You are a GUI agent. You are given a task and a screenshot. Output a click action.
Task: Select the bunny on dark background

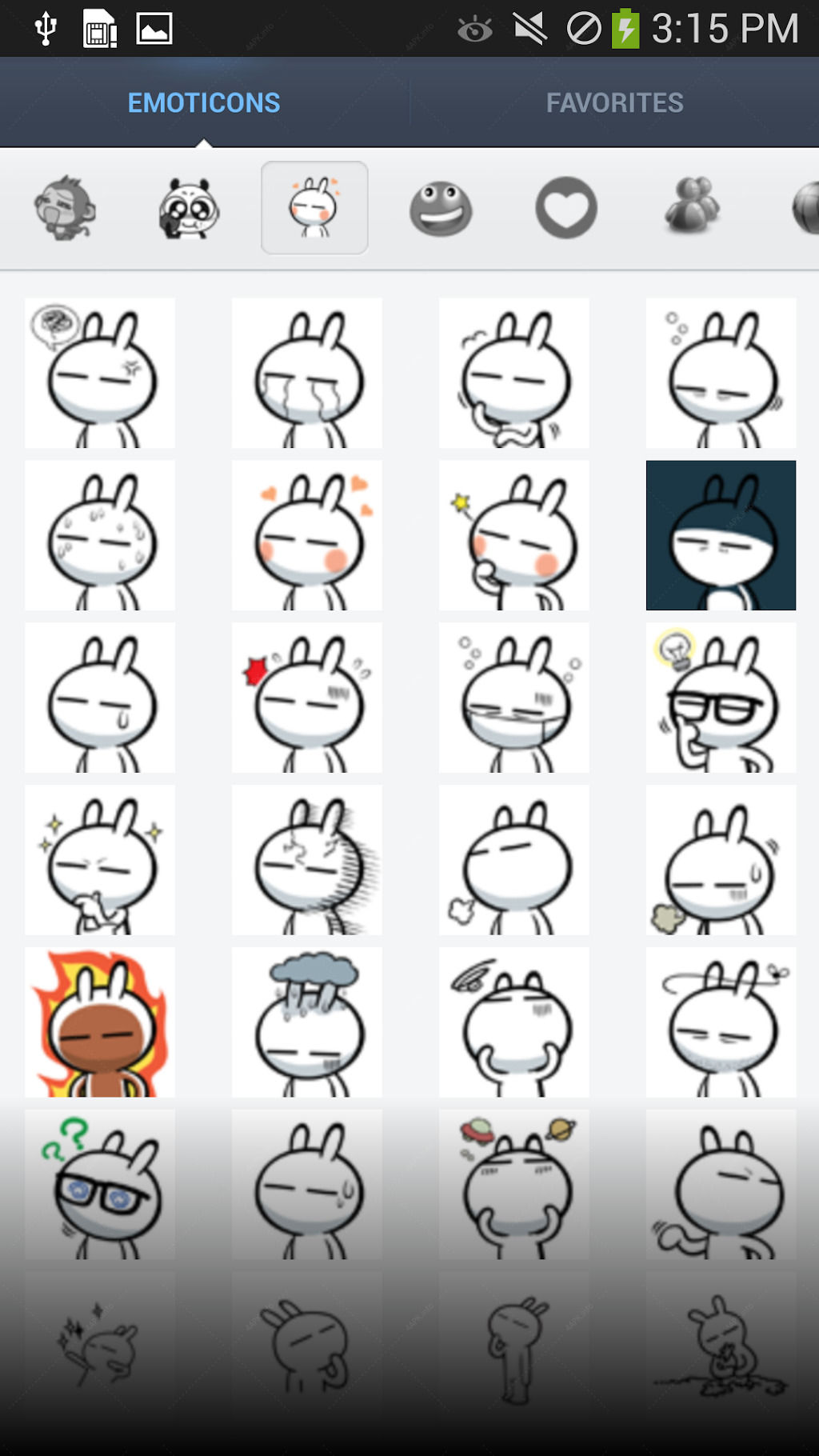[x=721, y=535]
